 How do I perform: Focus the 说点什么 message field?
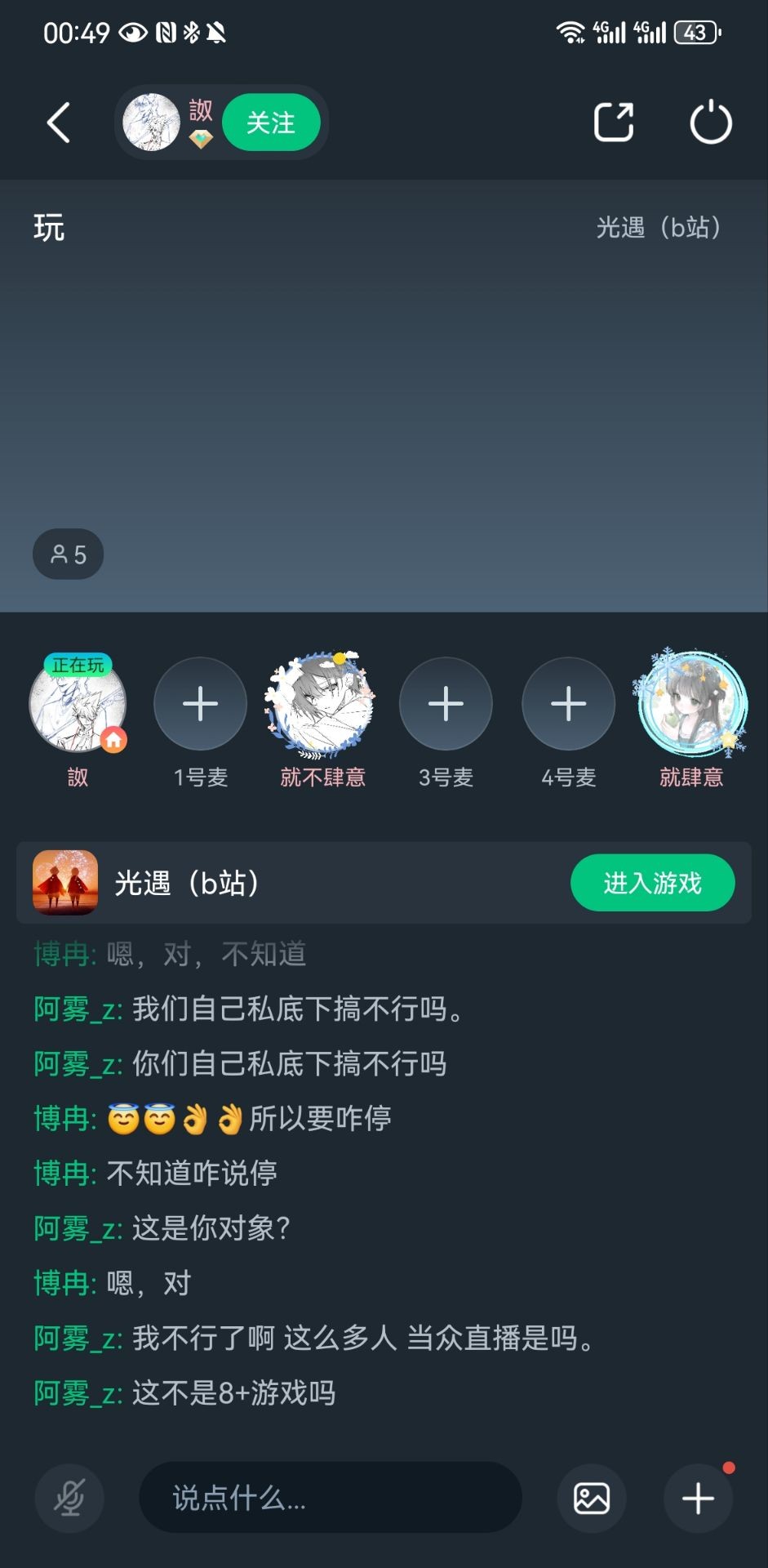point(330,1498)
